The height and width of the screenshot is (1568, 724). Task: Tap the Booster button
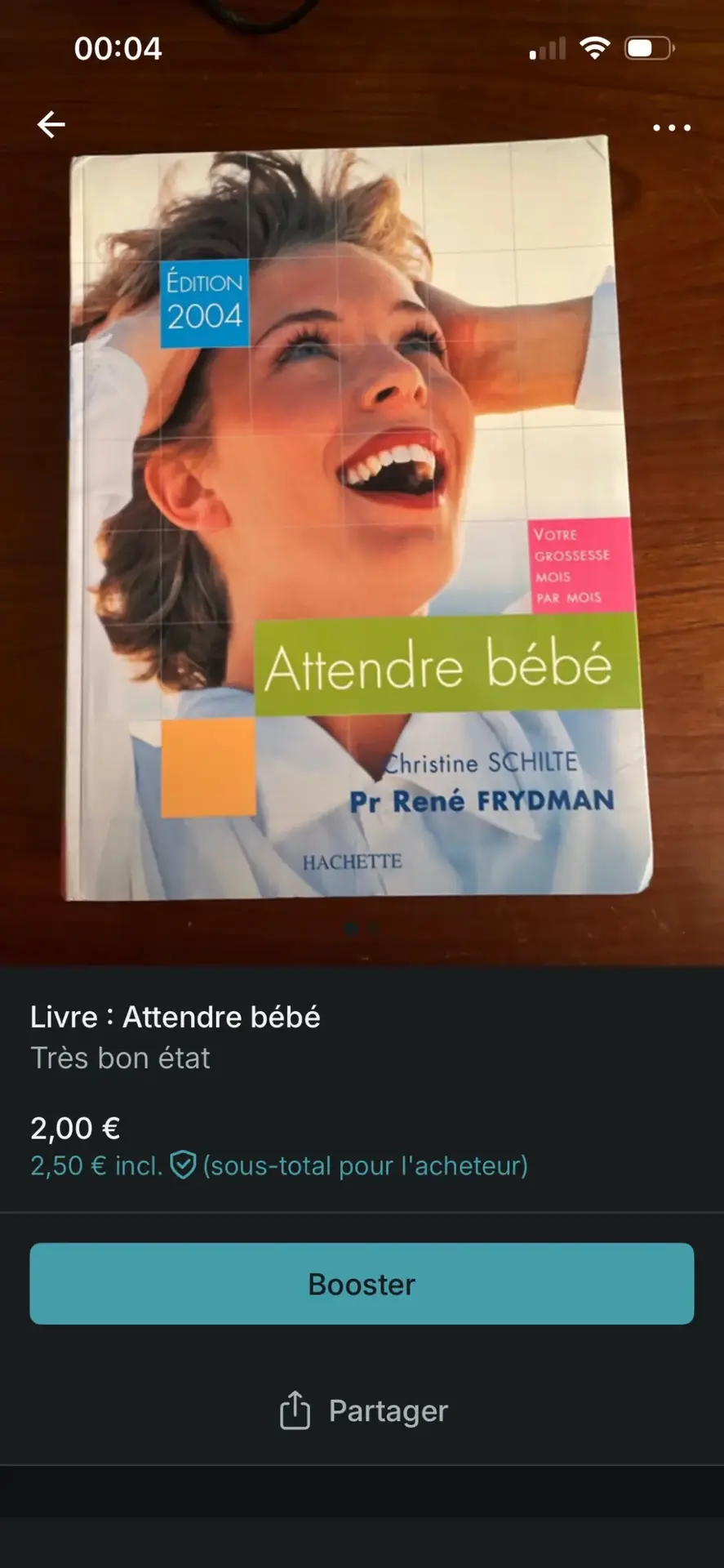pos(362,1284)
